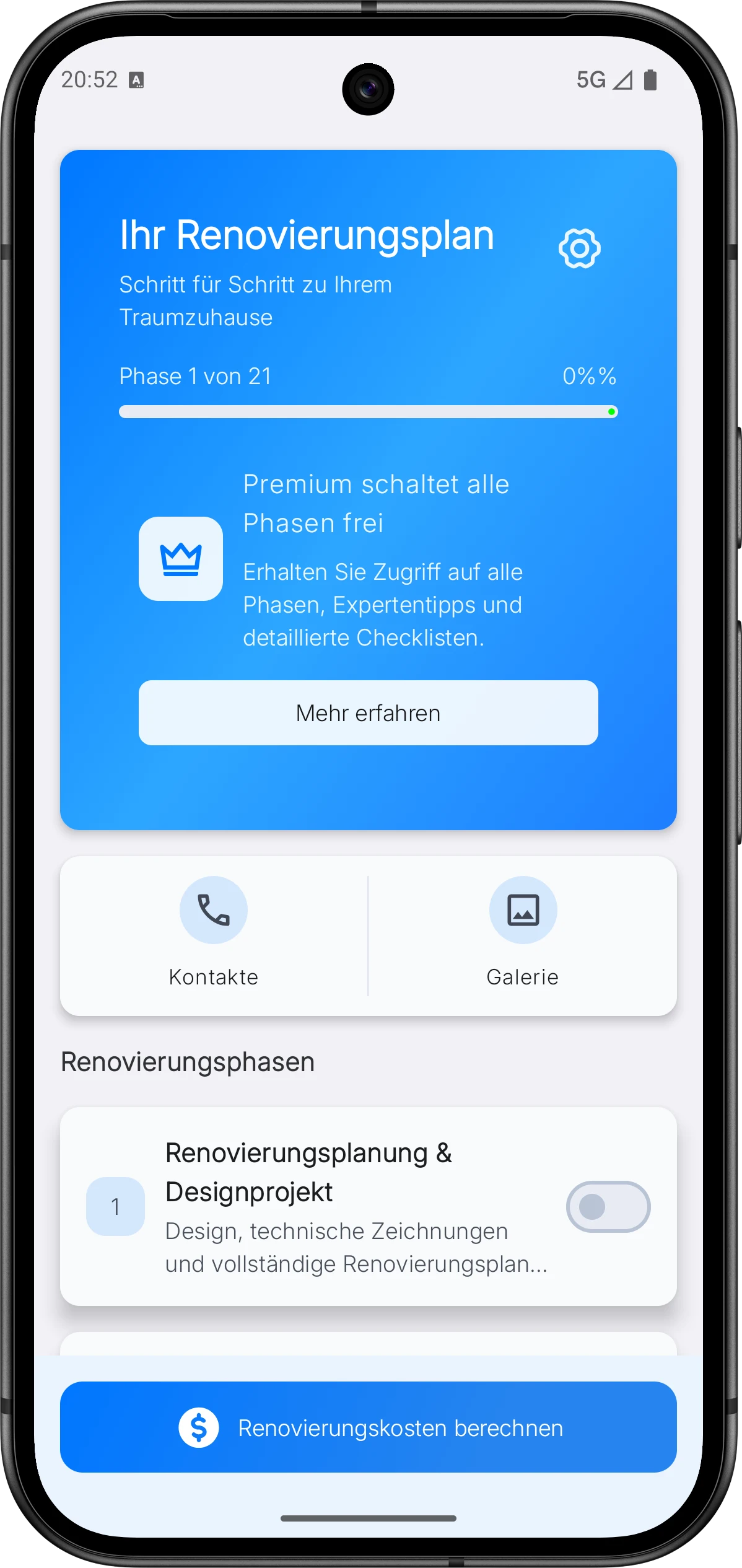Image resolution: width=742 pixels, height=1568 pixels.
Task: Tap the 'A' notification icon in the status bar
Action: [x=137, y=79]
